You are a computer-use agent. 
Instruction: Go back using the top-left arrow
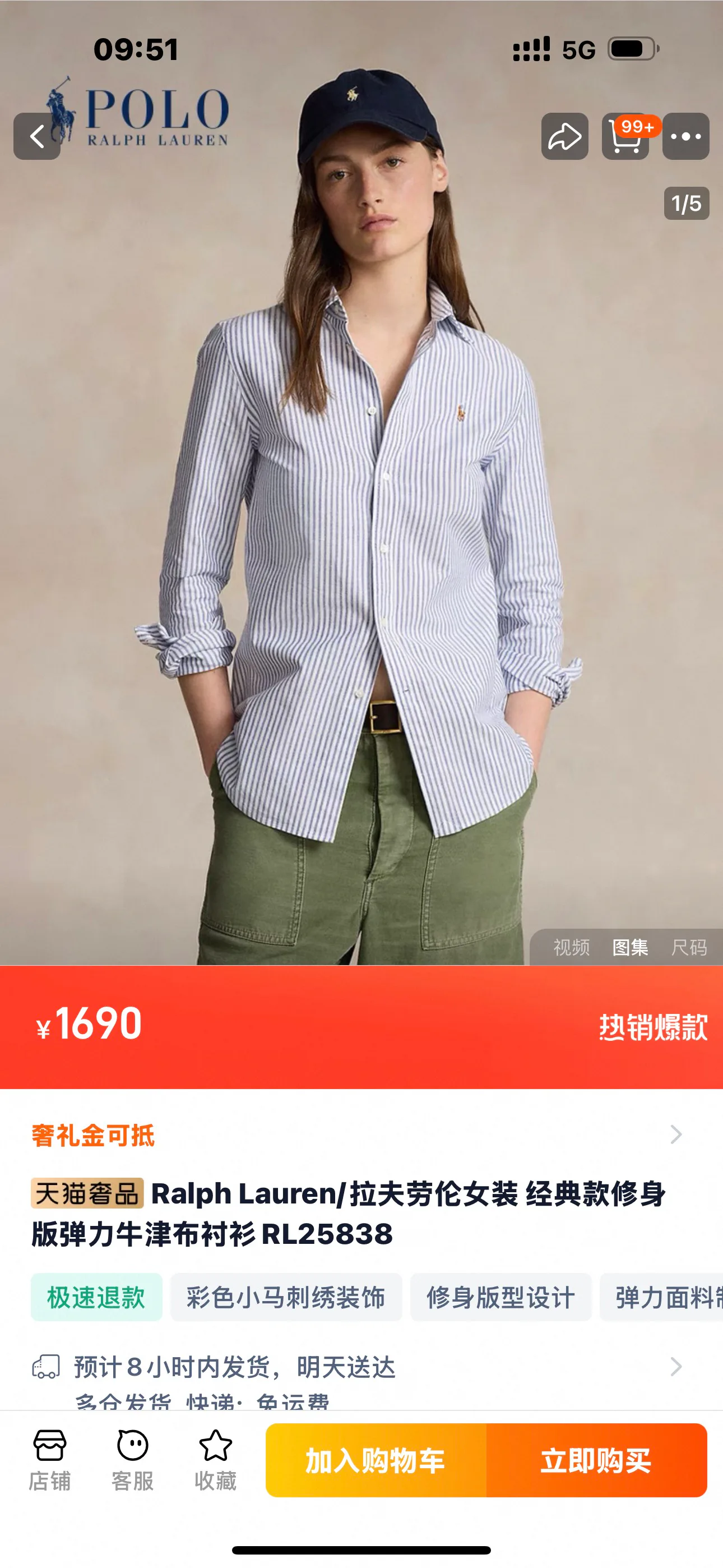coord(37,136)
